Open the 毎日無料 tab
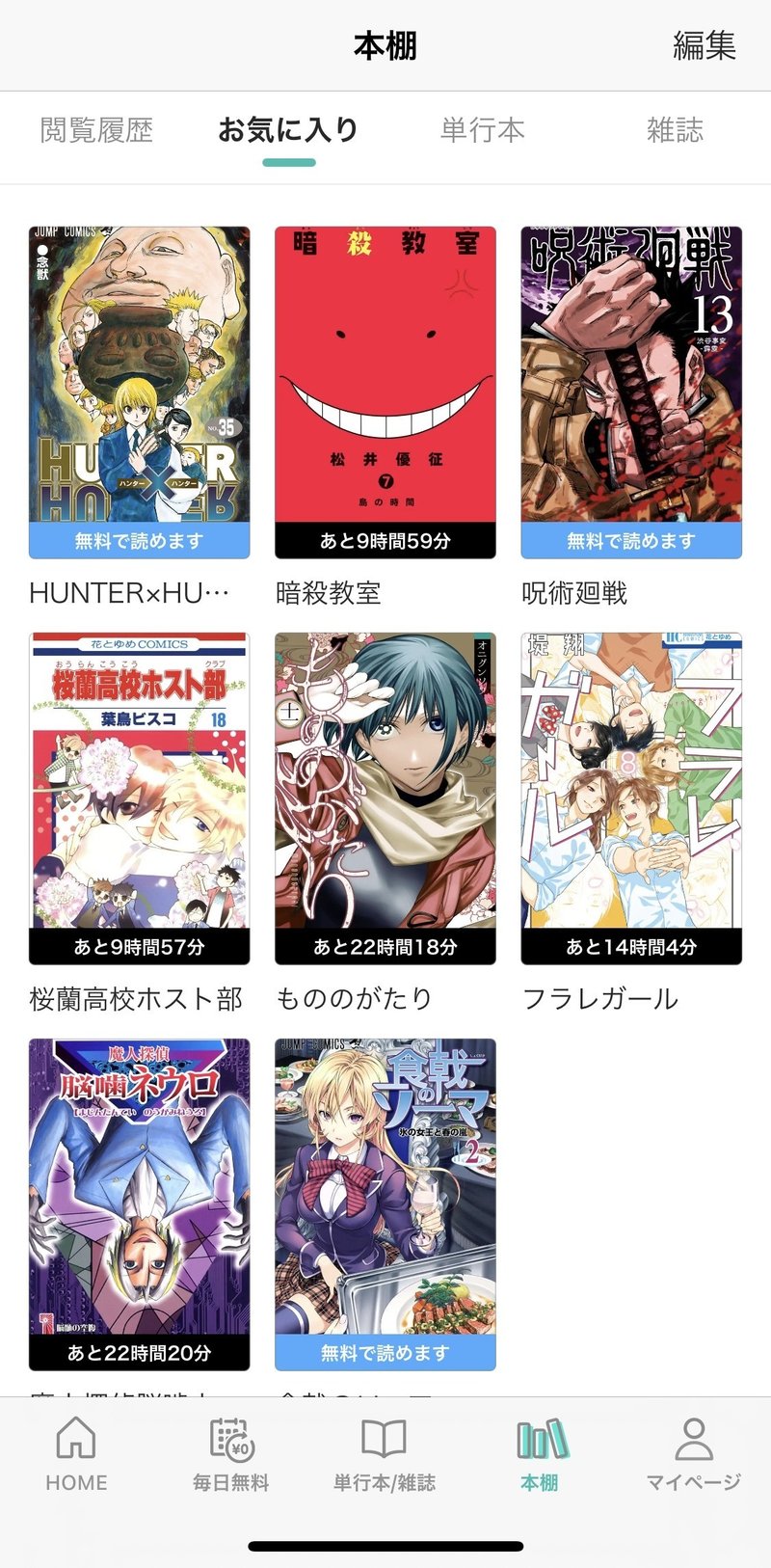 point(230,1454)
